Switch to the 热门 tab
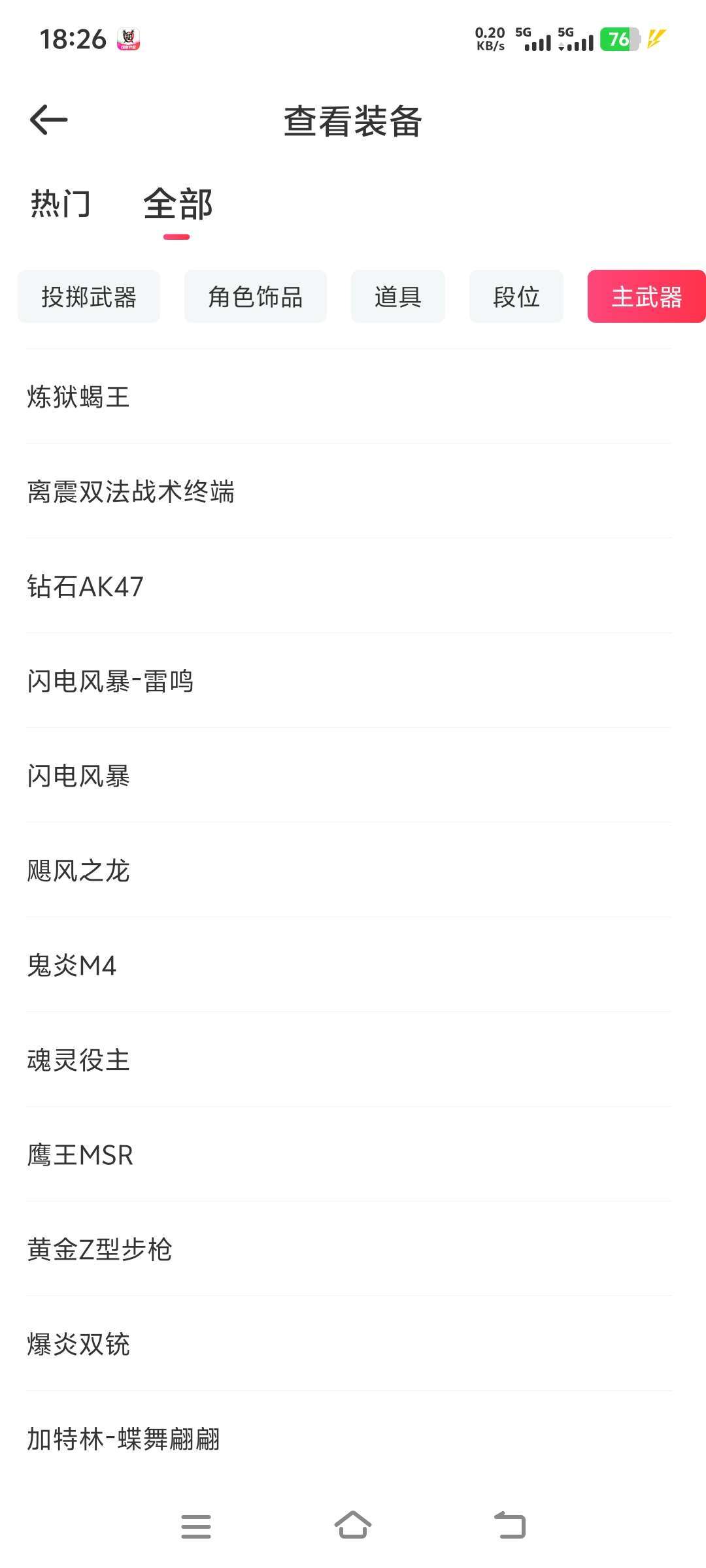This screenshot has width=706, height=1568. tap(60, 204)
